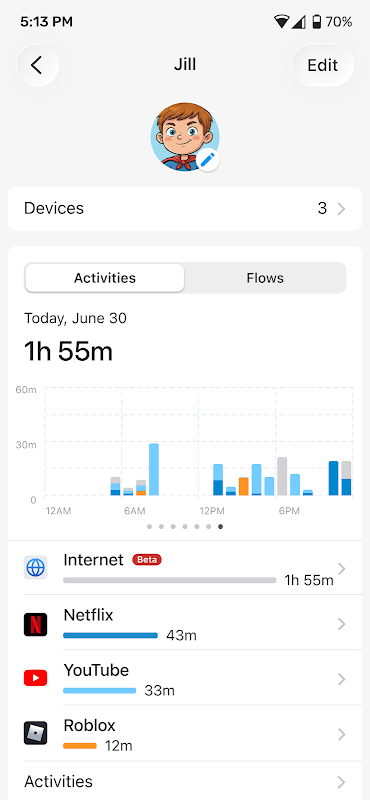Open the Devices row
The image size is (370, 800).
[x=185, y=208]
